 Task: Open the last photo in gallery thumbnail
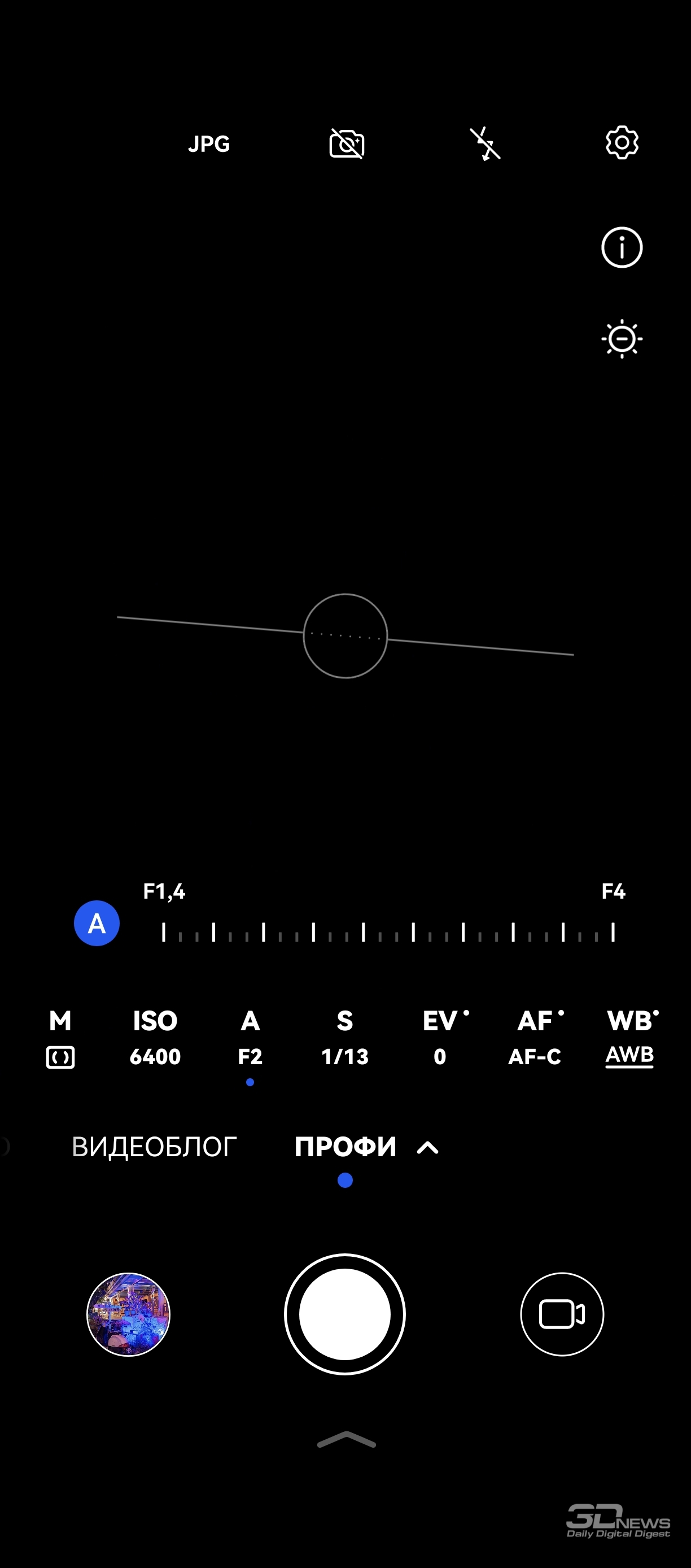click(128, 1314)
